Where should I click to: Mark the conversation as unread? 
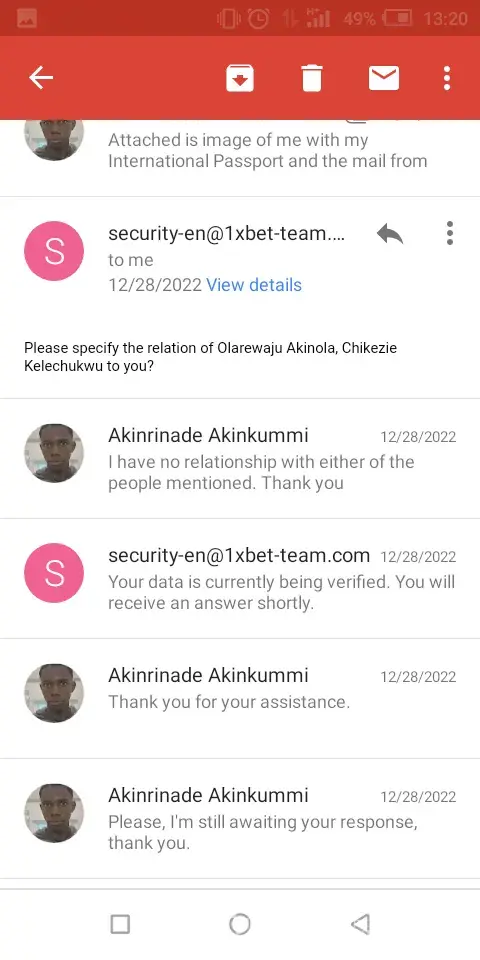pyautogui.click(x=384, y=78)
